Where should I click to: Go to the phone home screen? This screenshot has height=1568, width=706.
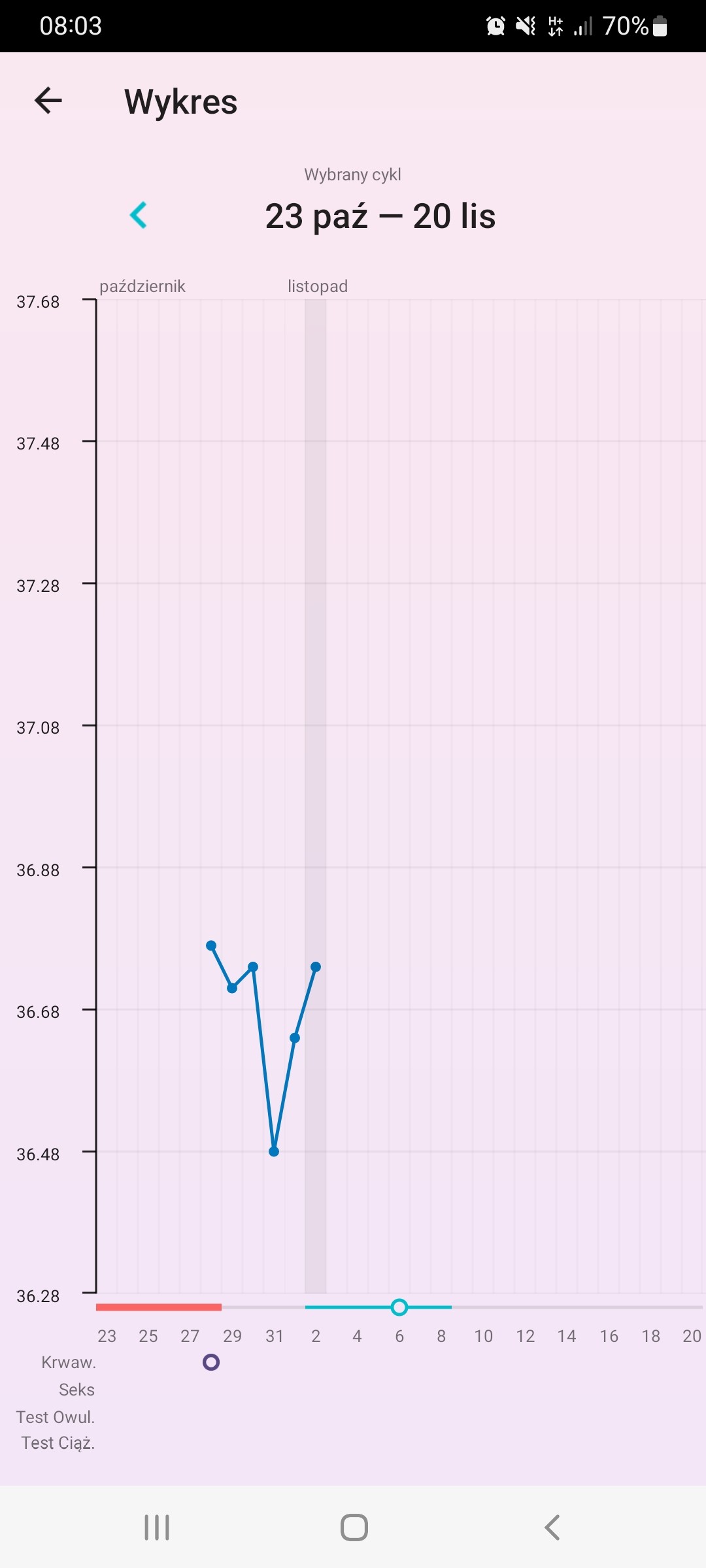tap(354, 1527)
